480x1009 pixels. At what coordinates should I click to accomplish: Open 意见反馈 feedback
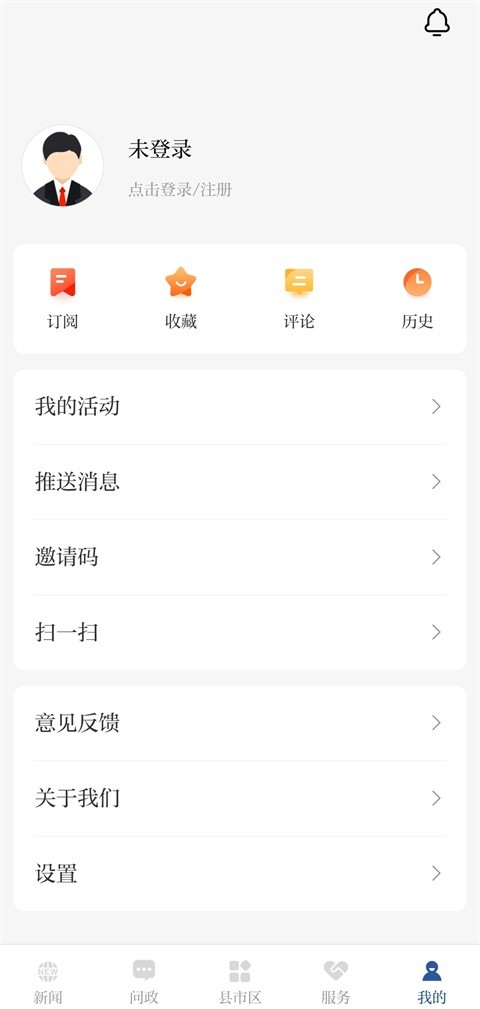point(240,723)
